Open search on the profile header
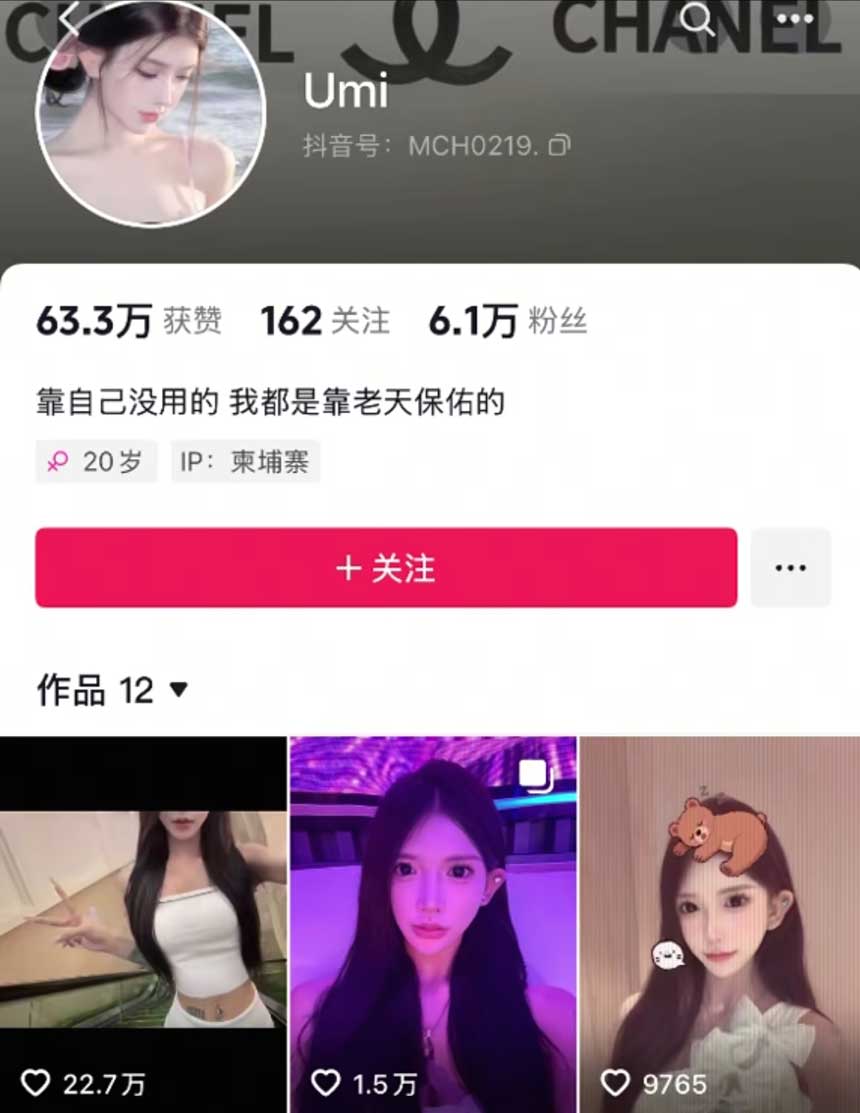860x1113 pixels. (696, 19)
